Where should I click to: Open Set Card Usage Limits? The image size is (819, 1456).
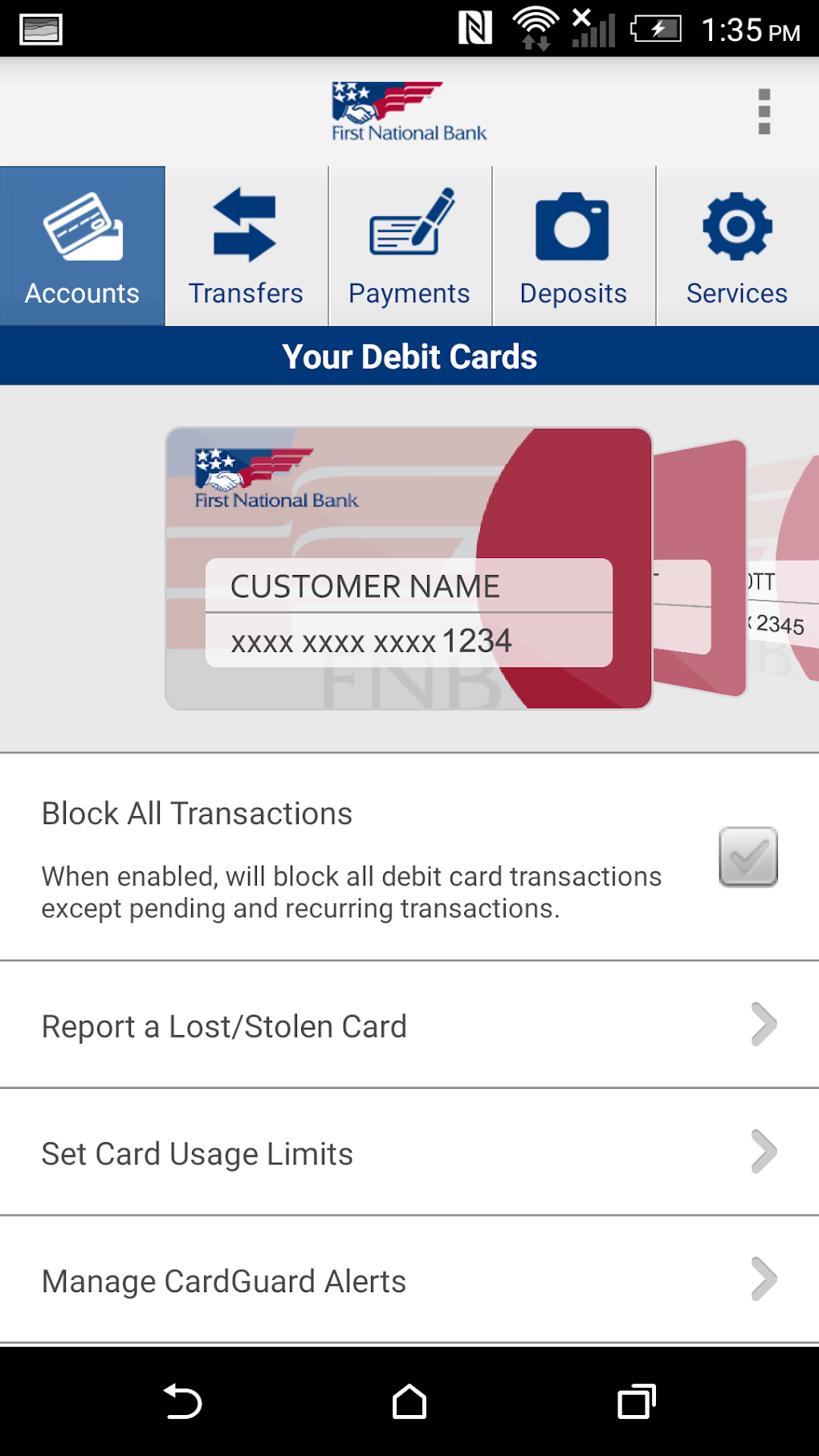point(409,1153)
